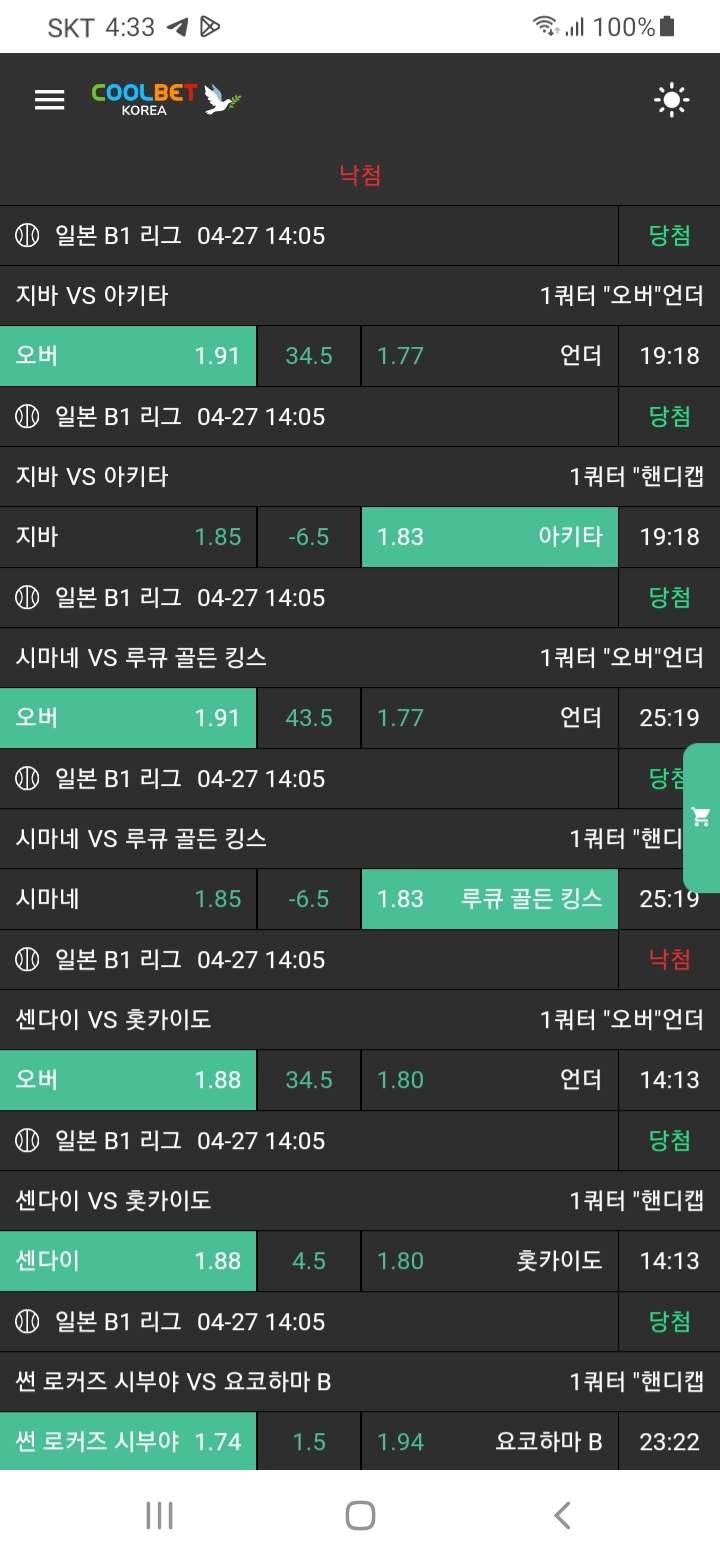Pick 지바 1.85 handicap option
This screenshot has height=1560, width=720.
pyautogui.click(x=128, y=537)
